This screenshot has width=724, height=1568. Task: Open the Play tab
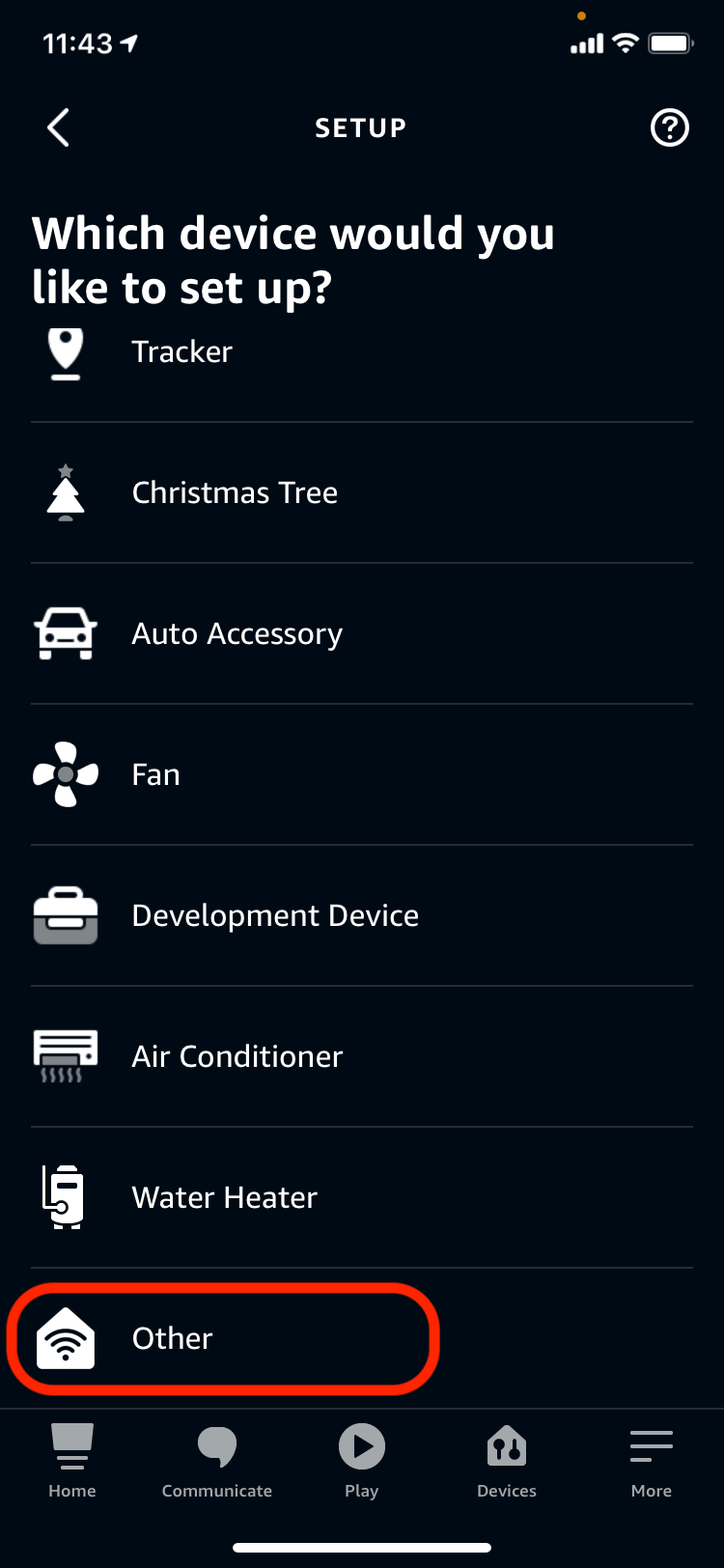(x=361, y=1460)
